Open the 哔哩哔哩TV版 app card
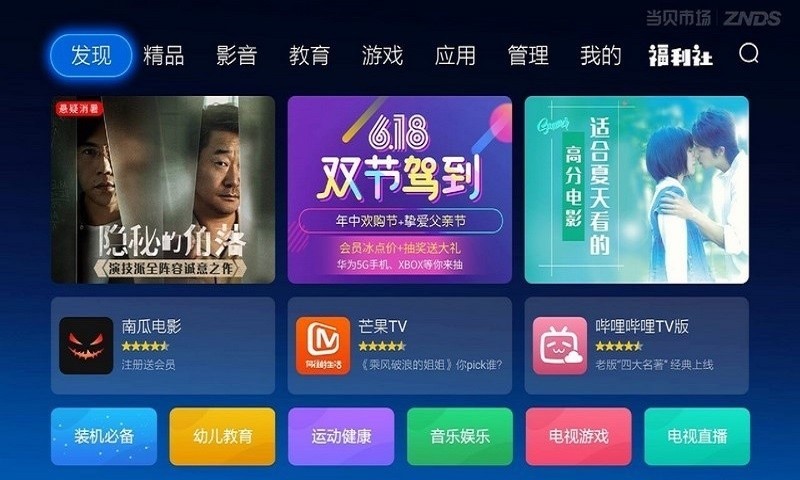Image resolution: width=800 pixels, height=480 pixels. [636, 345]
